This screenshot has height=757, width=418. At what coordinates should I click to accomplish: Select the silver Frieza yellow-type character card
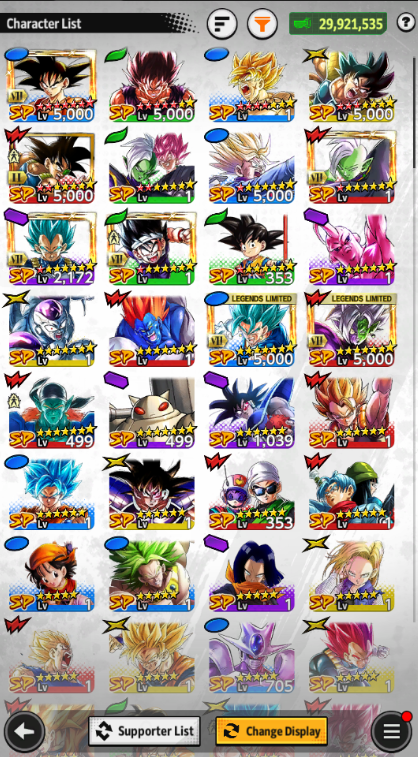pos(51,329)
